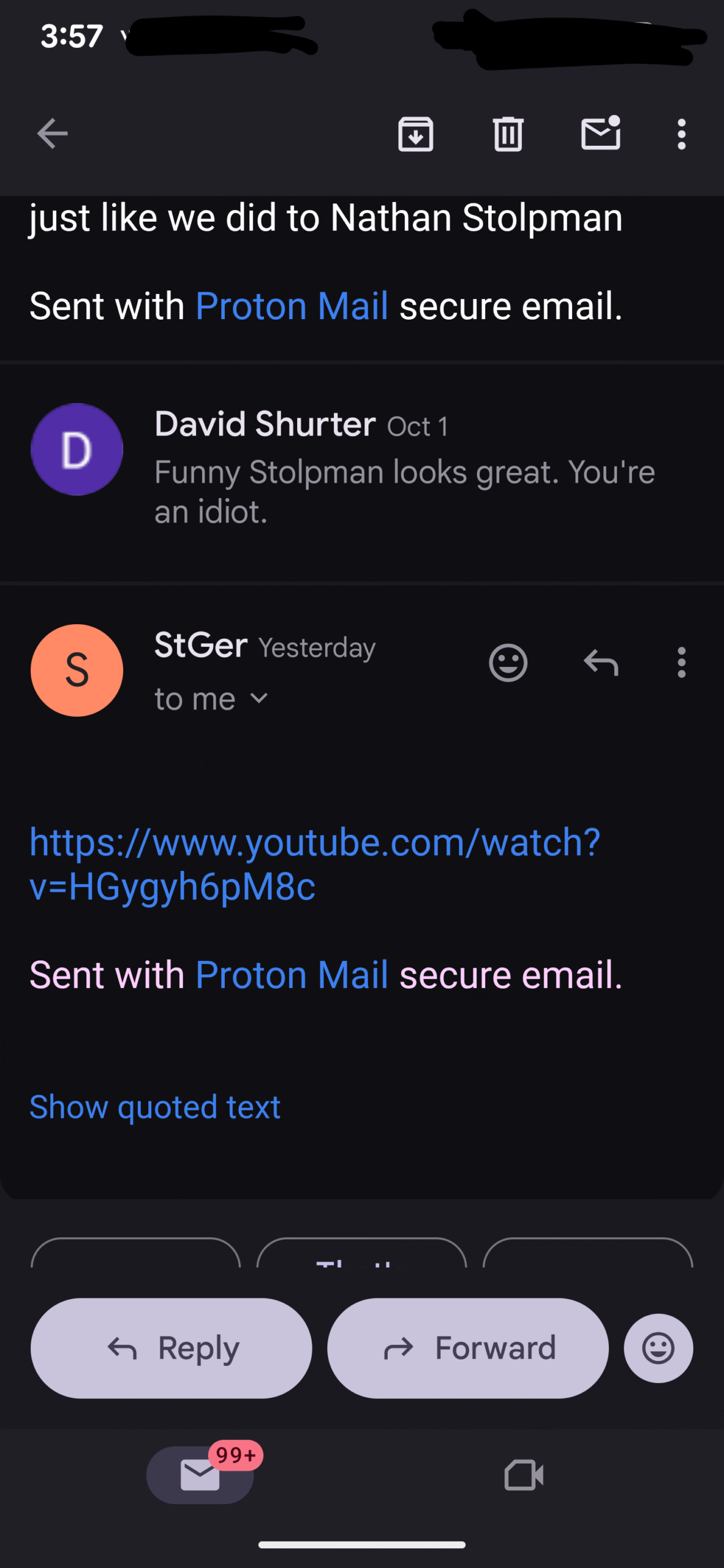724x1568 pixels.
Task: Show quoted text
Action: (155, 1107)
